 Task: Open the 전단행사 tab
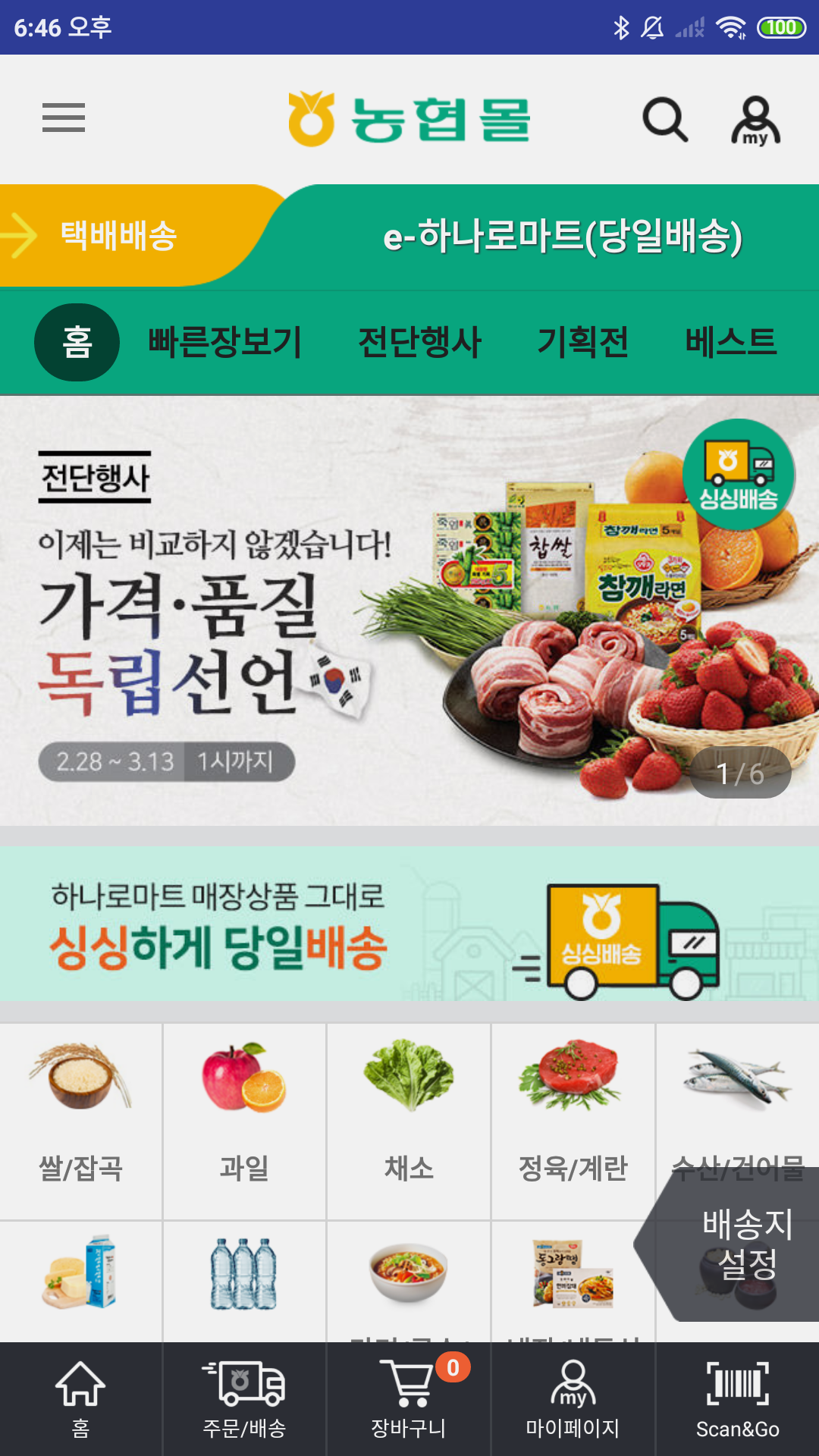click(x=419, y=342)
